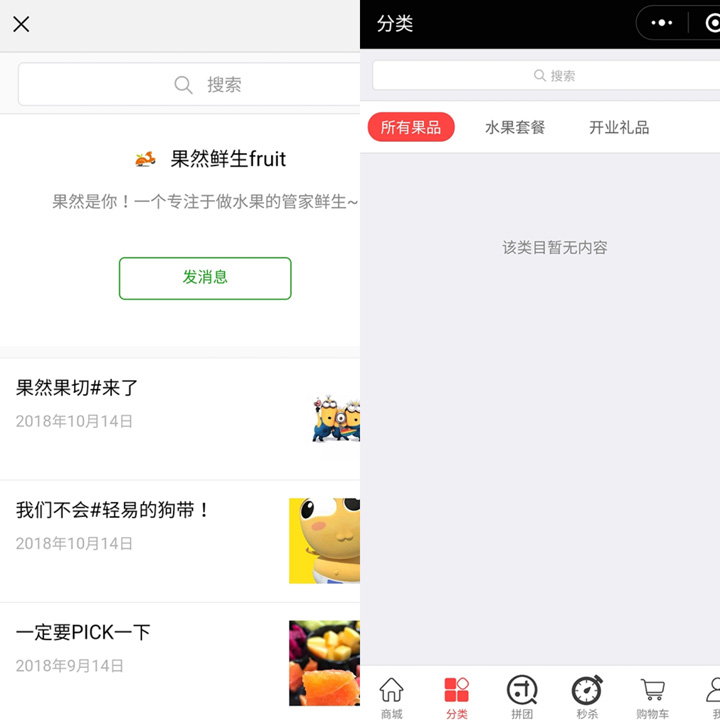Select the 所有果品 category chip
The height and width of the screenshot is (720, 720).
411,127
